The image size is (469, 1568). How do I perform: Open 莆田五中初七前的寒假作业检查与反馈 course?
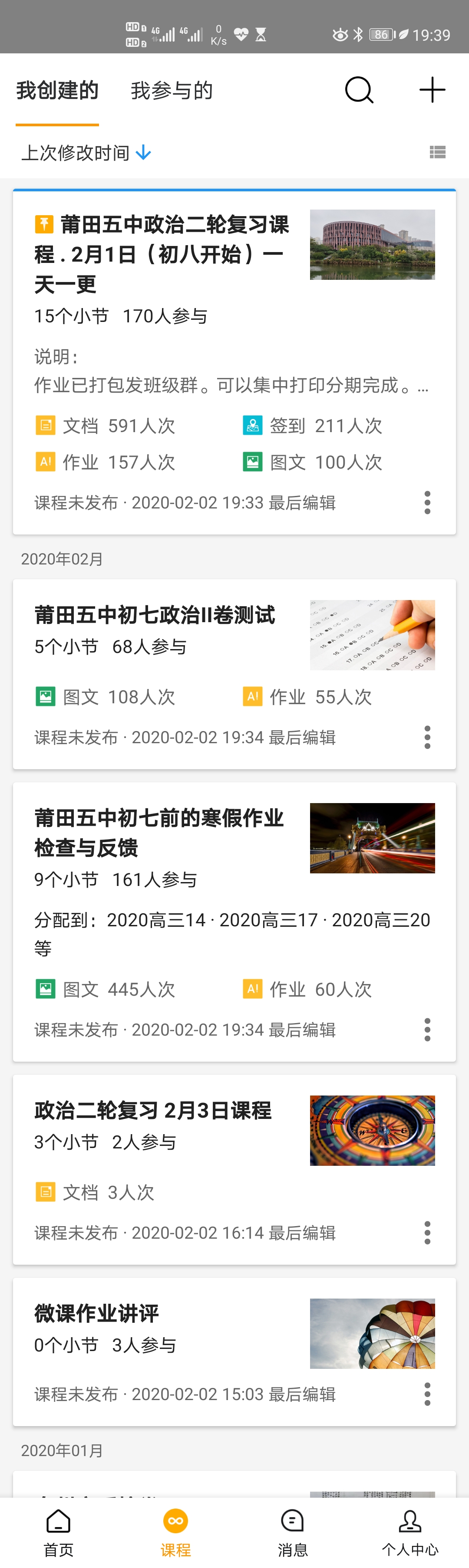pos(159,832)
